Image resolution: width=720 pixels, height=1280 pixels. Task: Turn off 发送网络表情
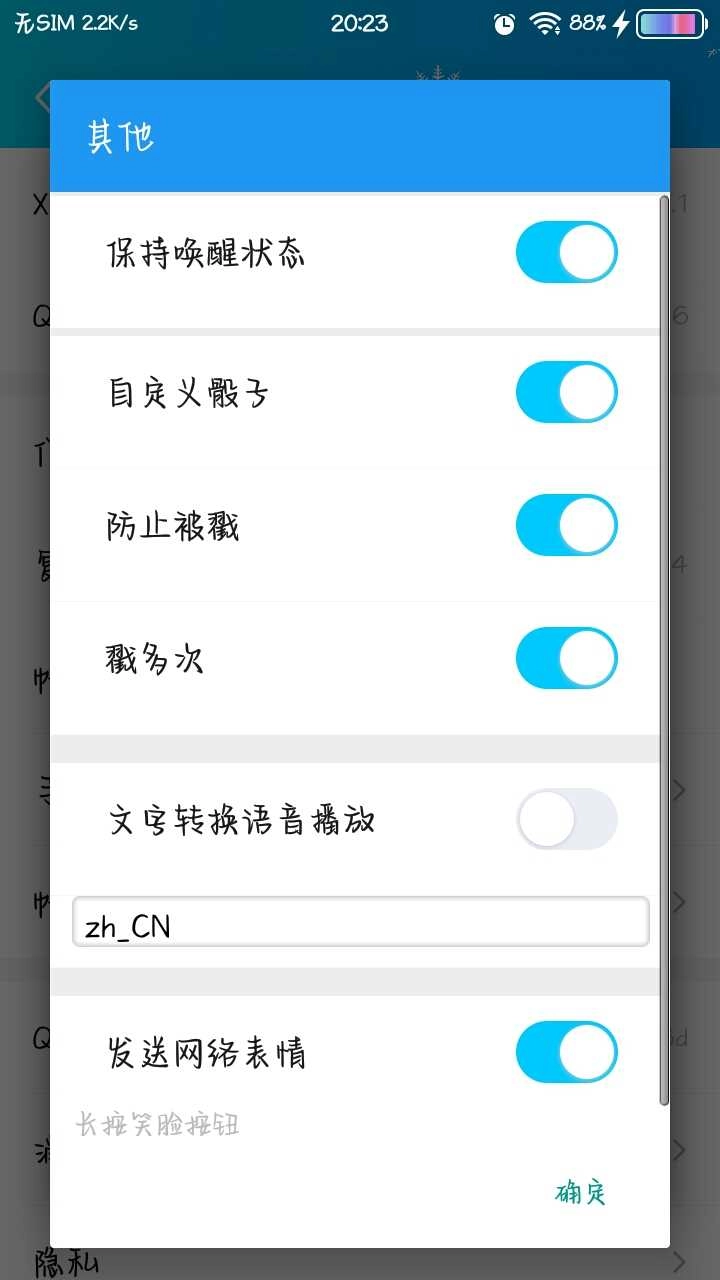coord(566,1052)
